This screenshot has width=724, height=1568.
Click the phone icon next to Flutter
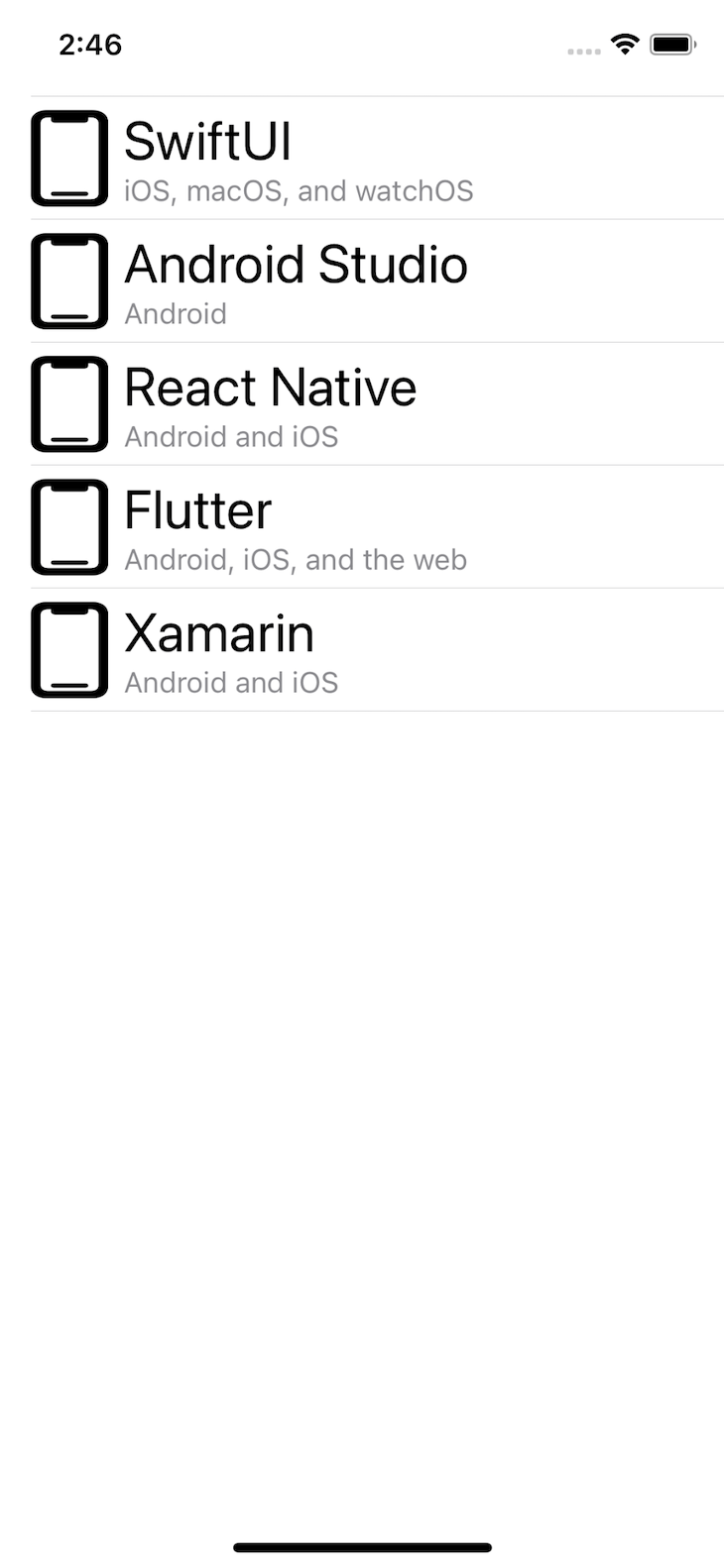point(68,526)
